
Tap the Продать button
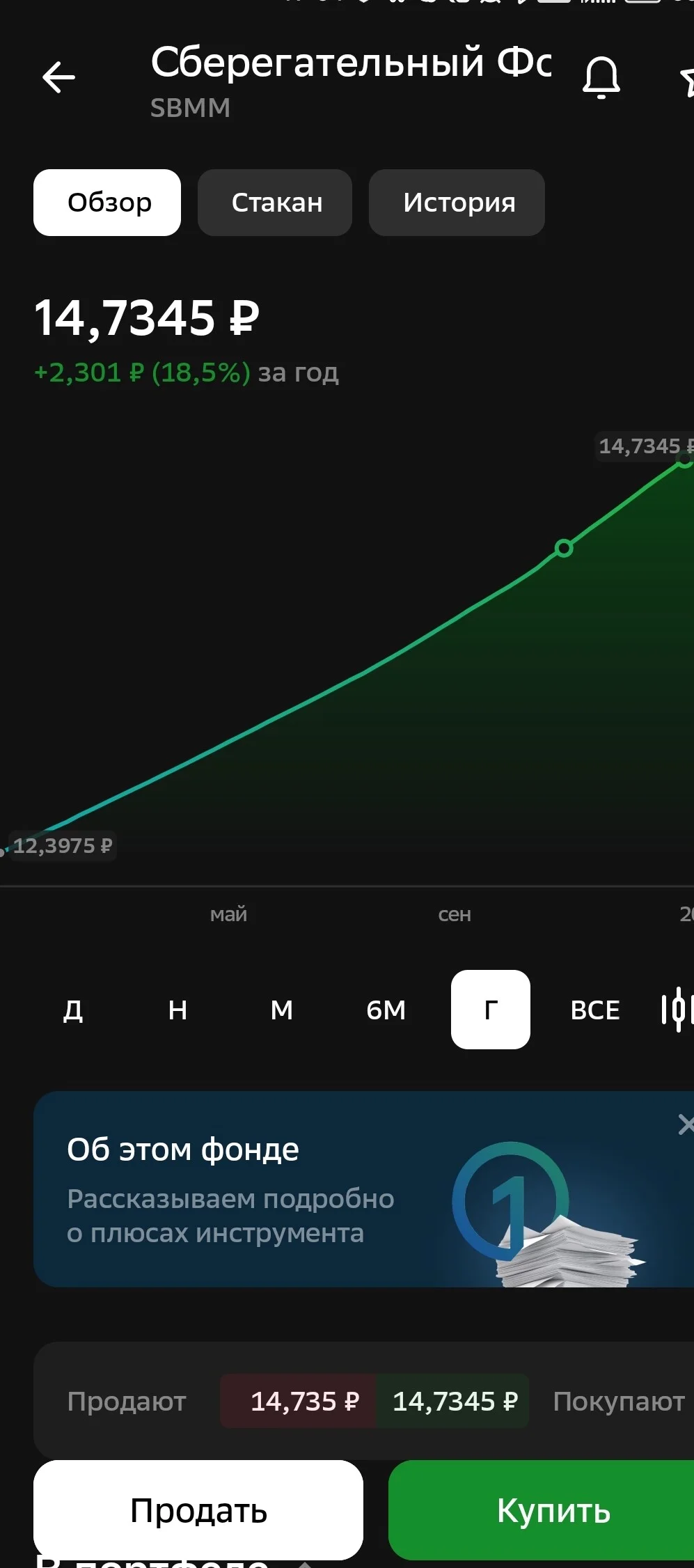tap(198, 1510)
